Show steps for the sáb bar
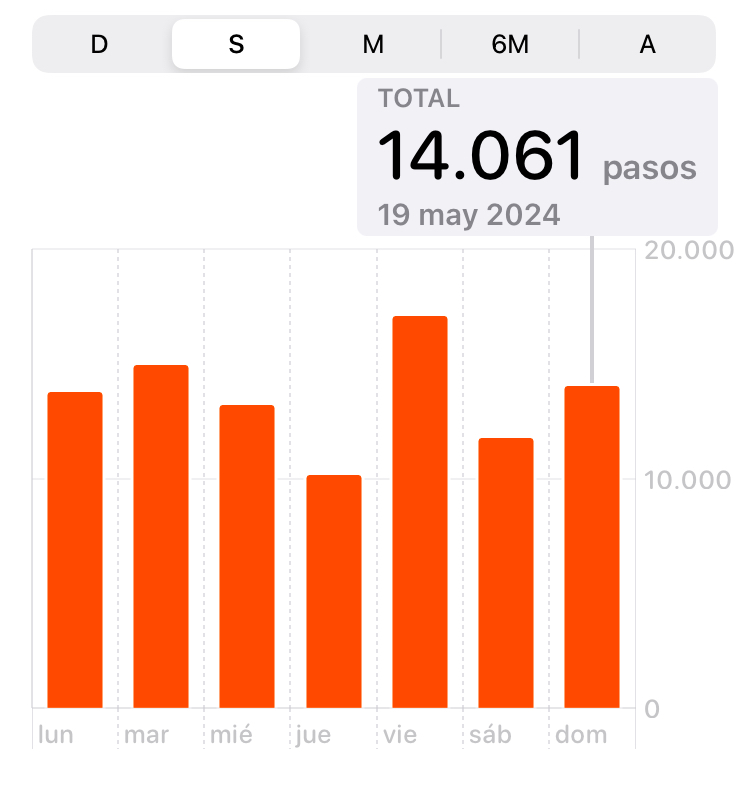This screenshot has height=788, width=750. tap(506, 573)
